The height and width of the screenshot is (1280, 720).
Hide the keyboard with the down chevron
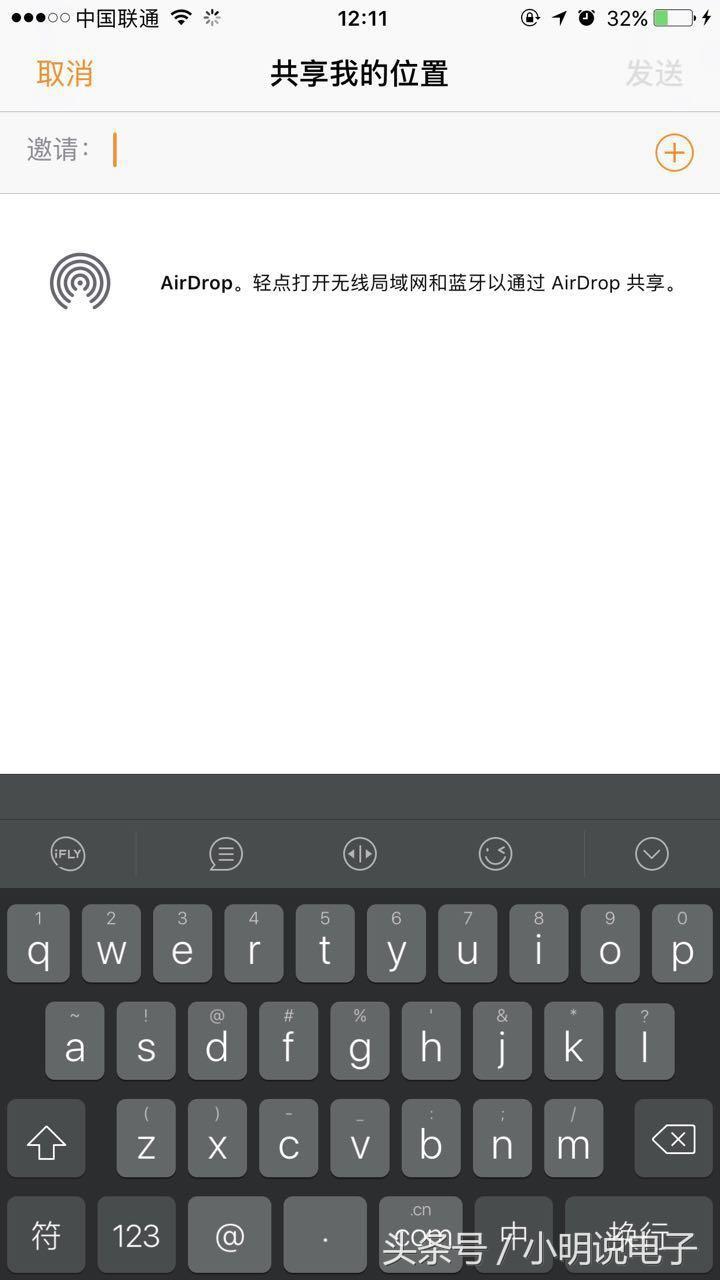coord(652,854)
